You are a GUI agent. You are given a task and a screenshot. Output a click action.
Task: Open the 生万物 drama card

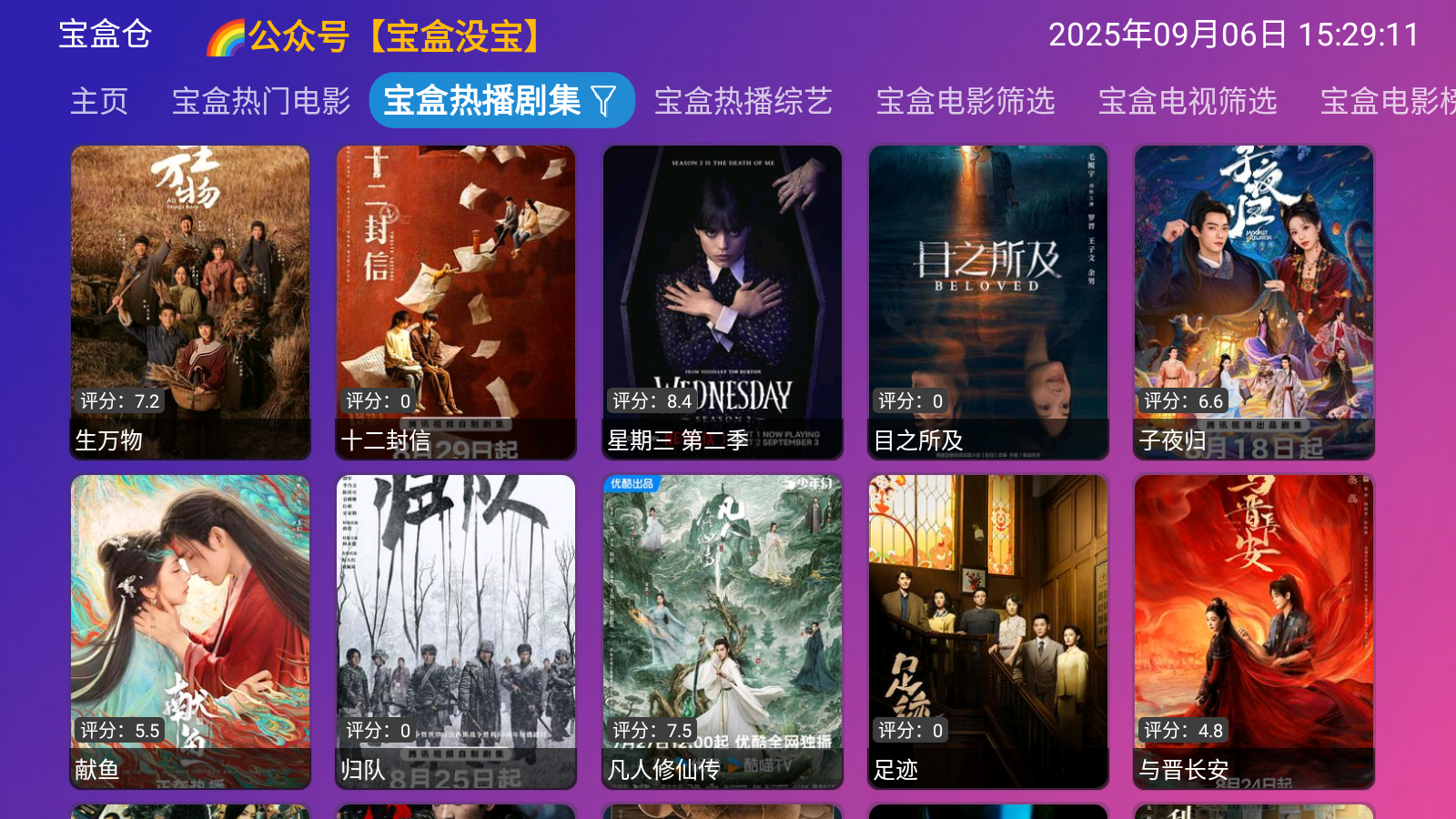tap(190, 302)
